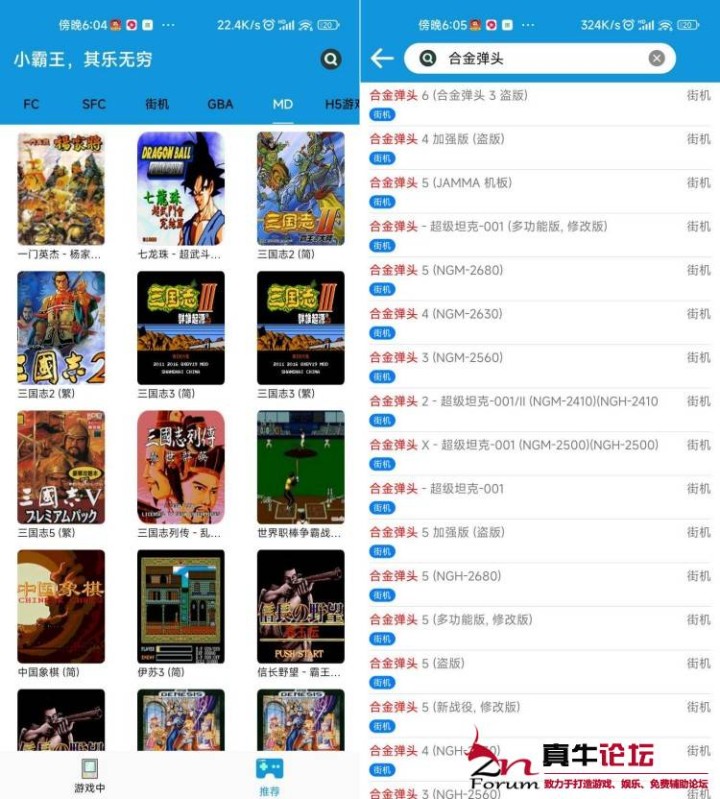Screen dimensions: 720x799
Task: Clear the 合金弹头 search text
Action: pos(656,59)
